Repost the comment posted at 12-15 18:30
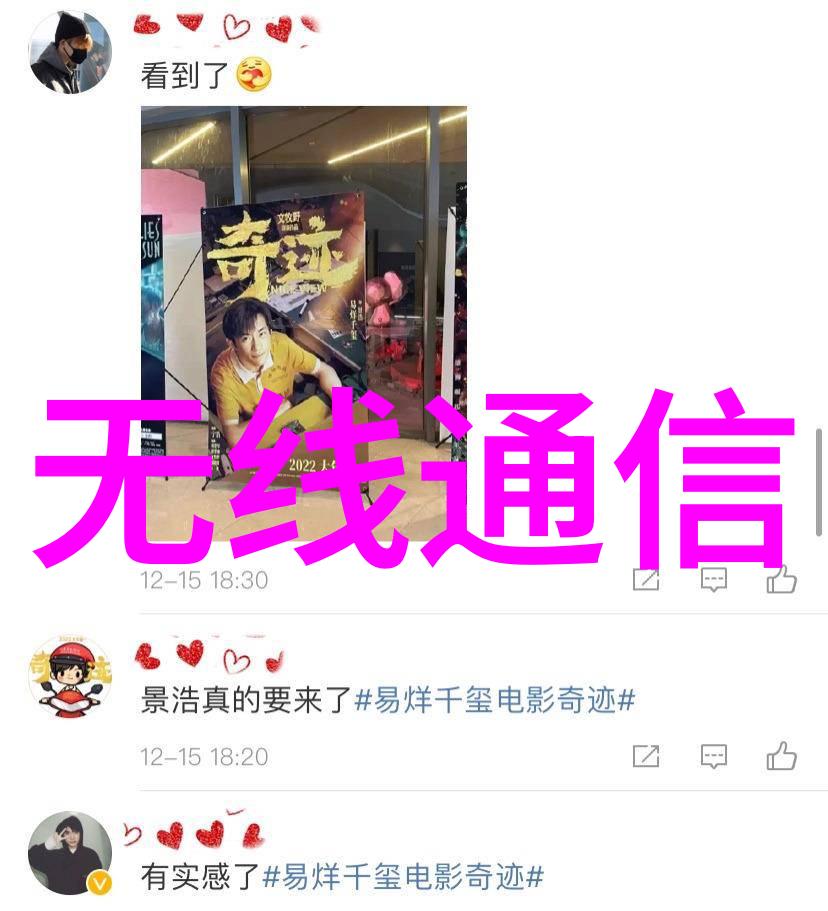This screenshot has height=911, width=828. [x=646, y=579]
